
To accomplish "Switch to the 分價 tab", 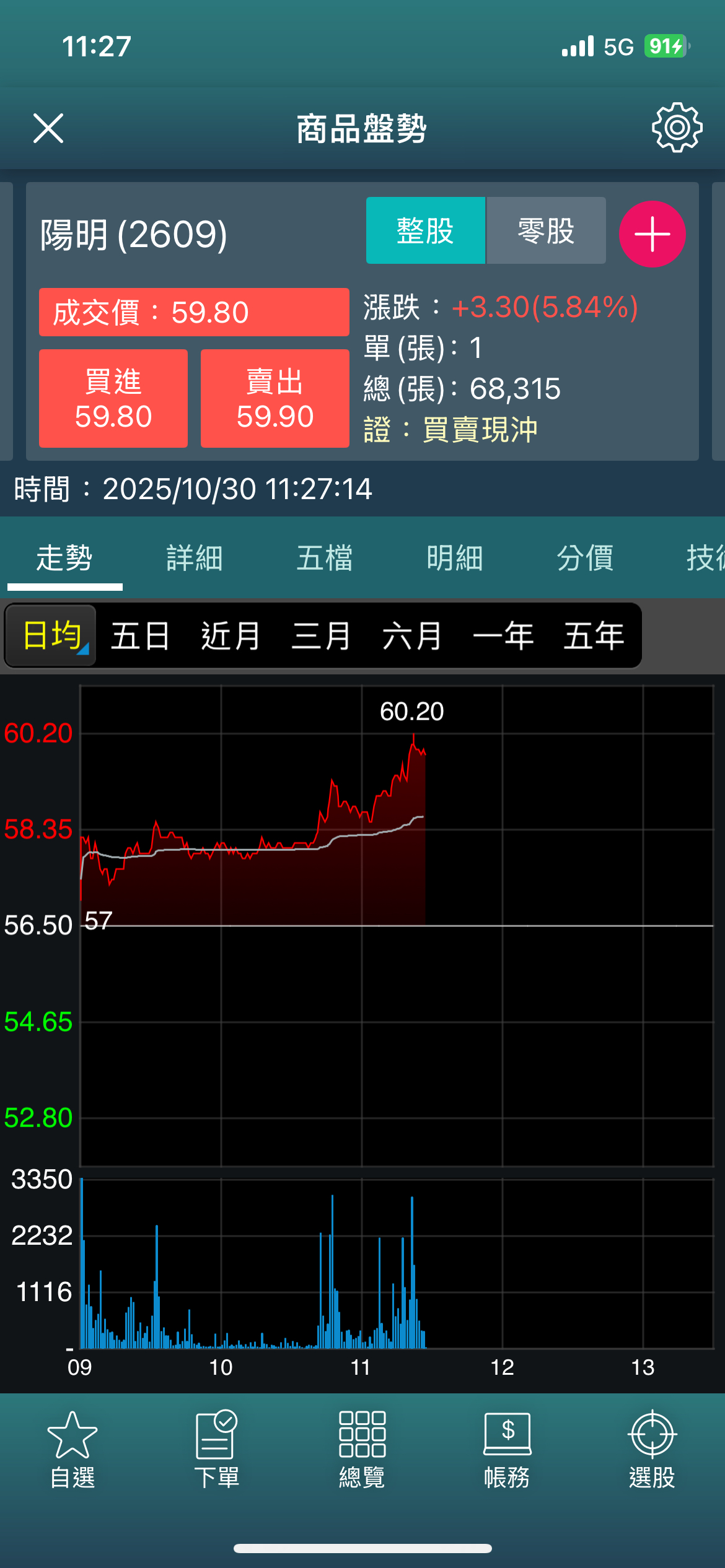I will (585, 558).
